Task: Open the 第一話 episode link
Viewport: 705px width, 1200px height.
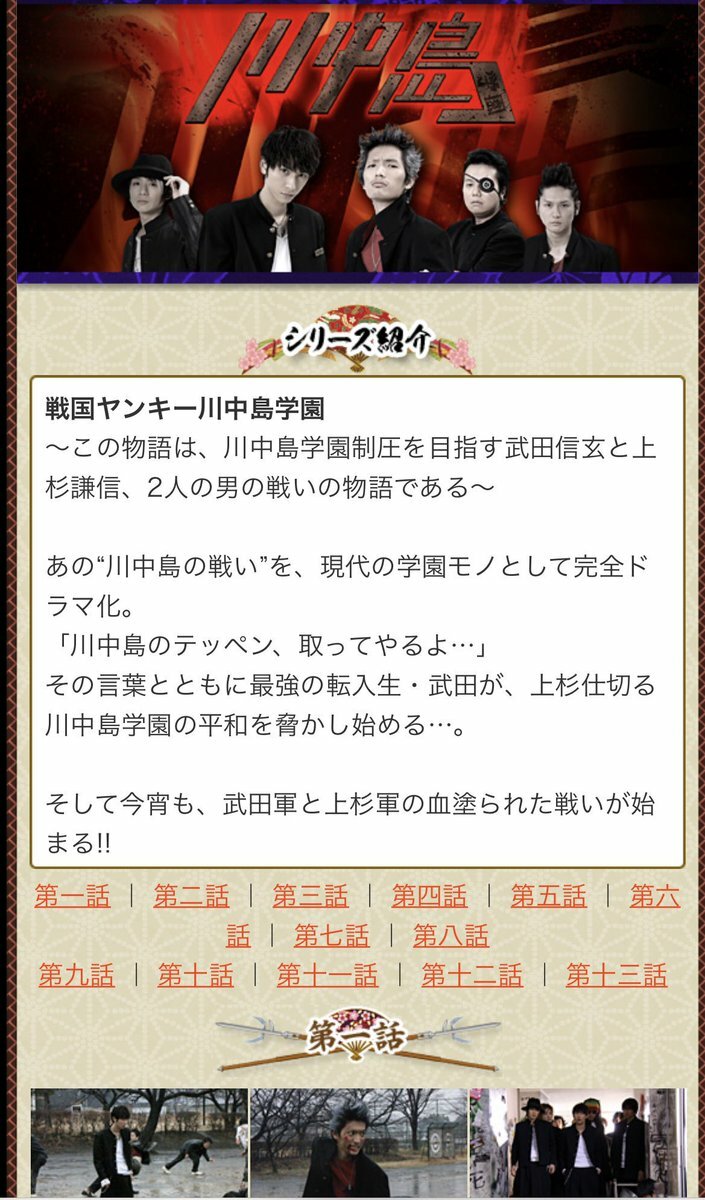Action: [x=72, y=896]
